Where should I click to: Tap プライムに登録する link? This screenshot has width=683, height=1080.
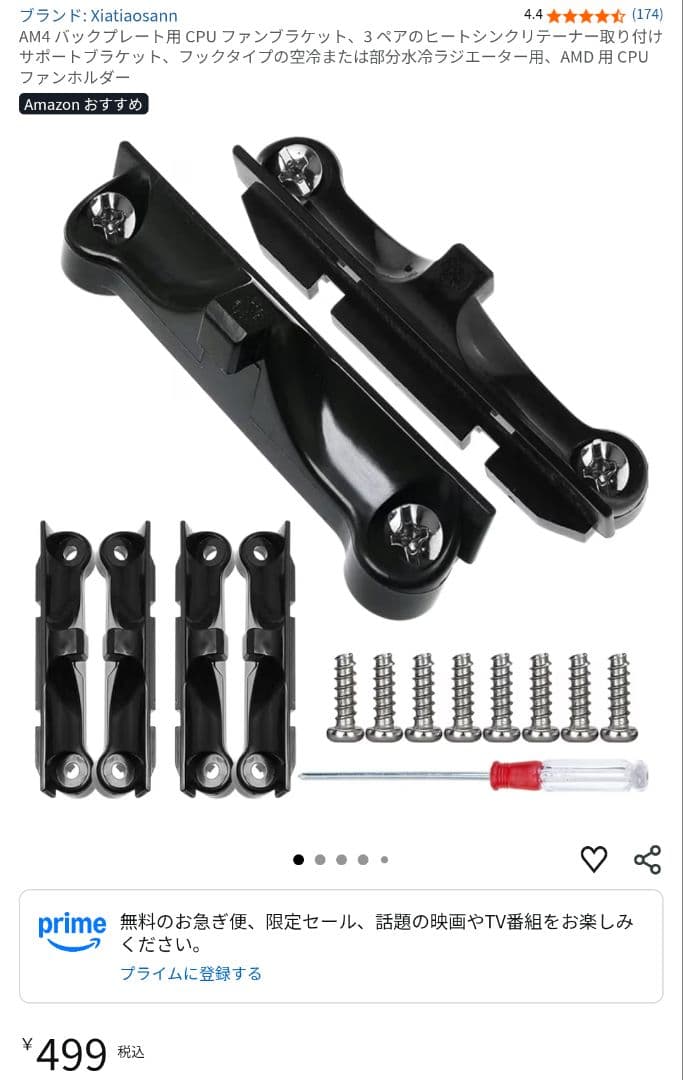pyautogui.click(x=191, y=973)
